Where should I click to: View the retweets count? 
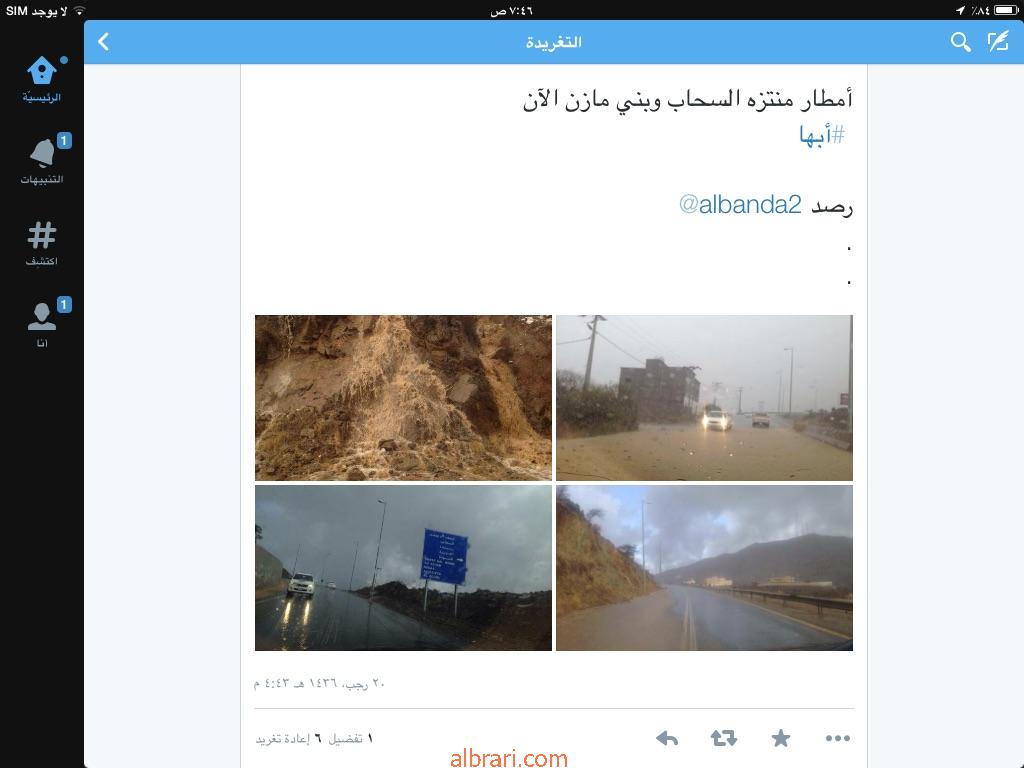[x=288, y=738]
